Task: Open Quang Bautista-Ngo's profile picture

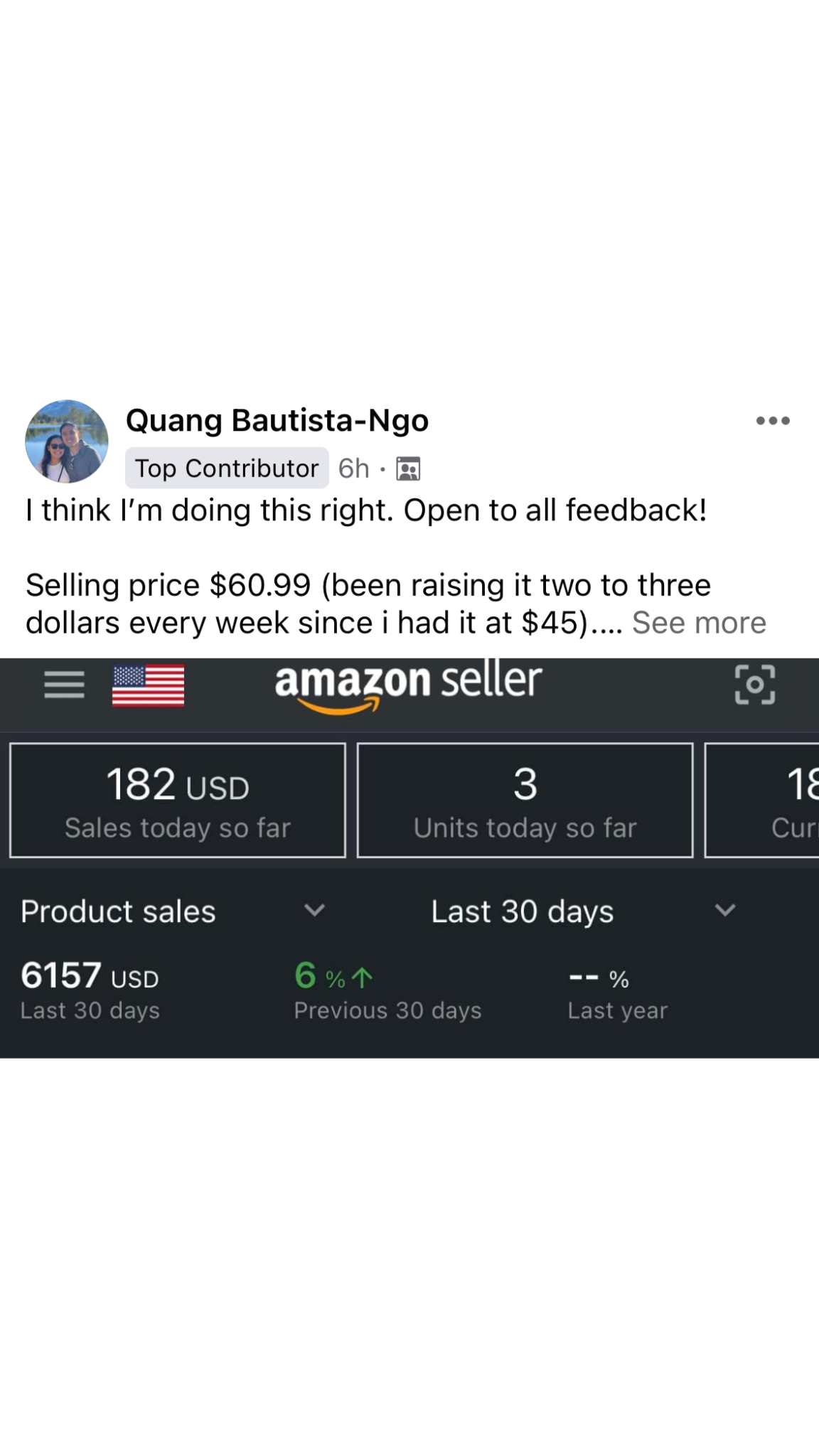Action: pyautogui.click(x=67, y=441)
